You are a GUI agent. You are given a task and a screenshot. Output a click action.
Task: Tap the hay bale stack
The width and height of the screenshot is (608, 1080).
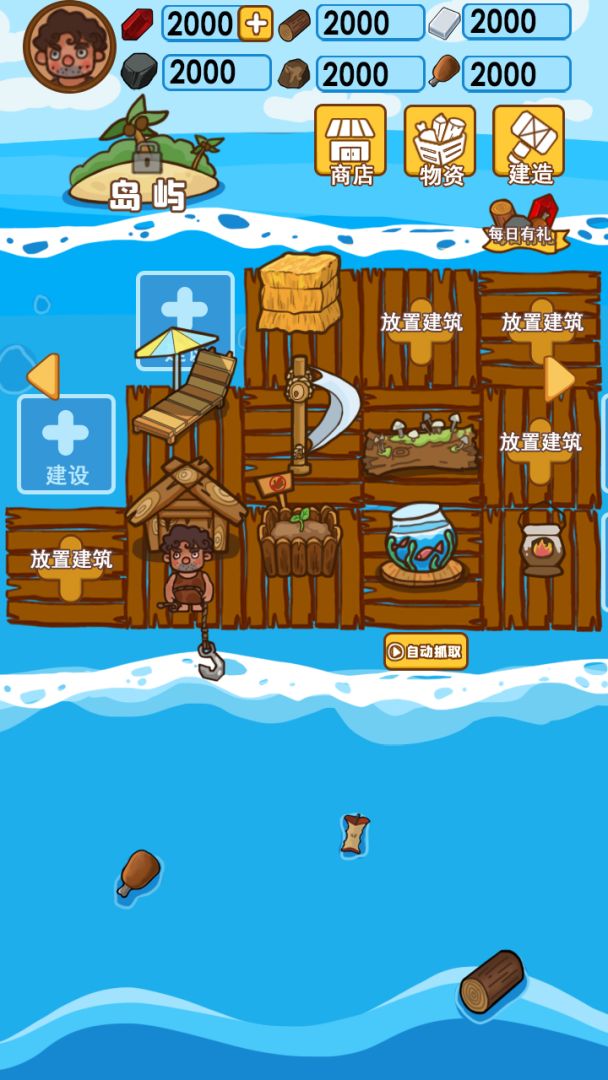point(299,292)
